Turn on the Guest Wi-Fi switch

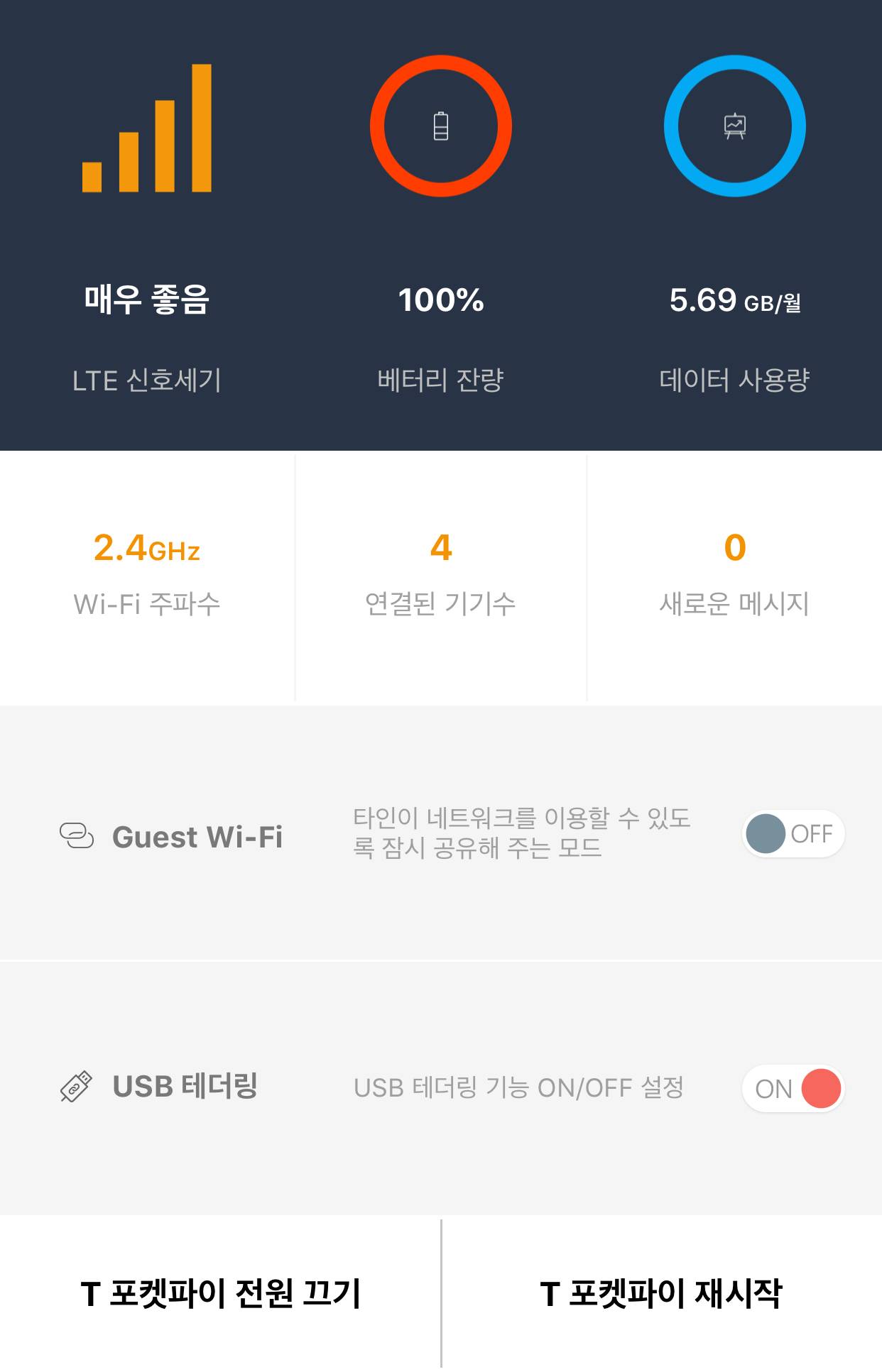point(793,834)
